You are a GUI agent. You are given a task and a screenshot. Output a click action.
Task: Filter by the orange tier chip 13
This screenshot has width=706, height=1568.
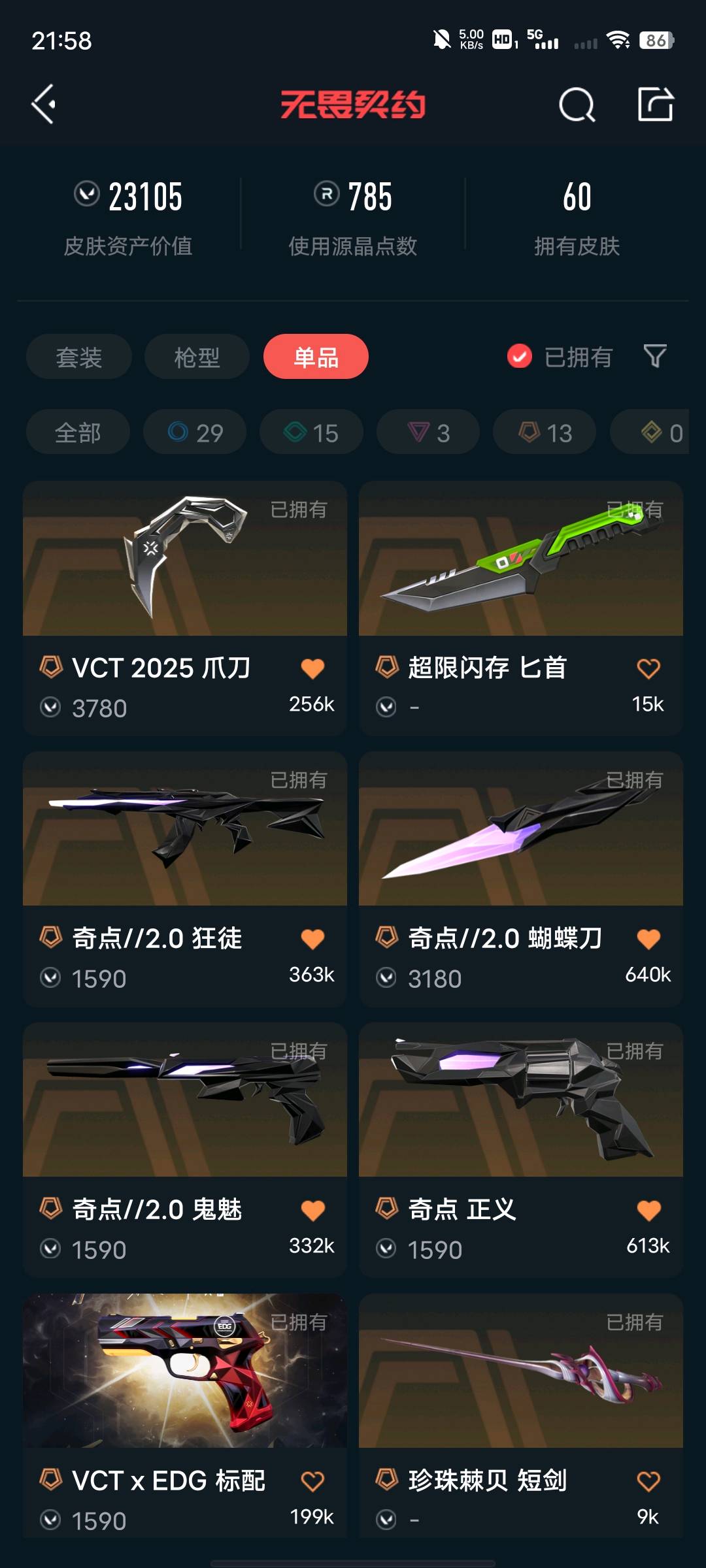click(x=545, y=432)
